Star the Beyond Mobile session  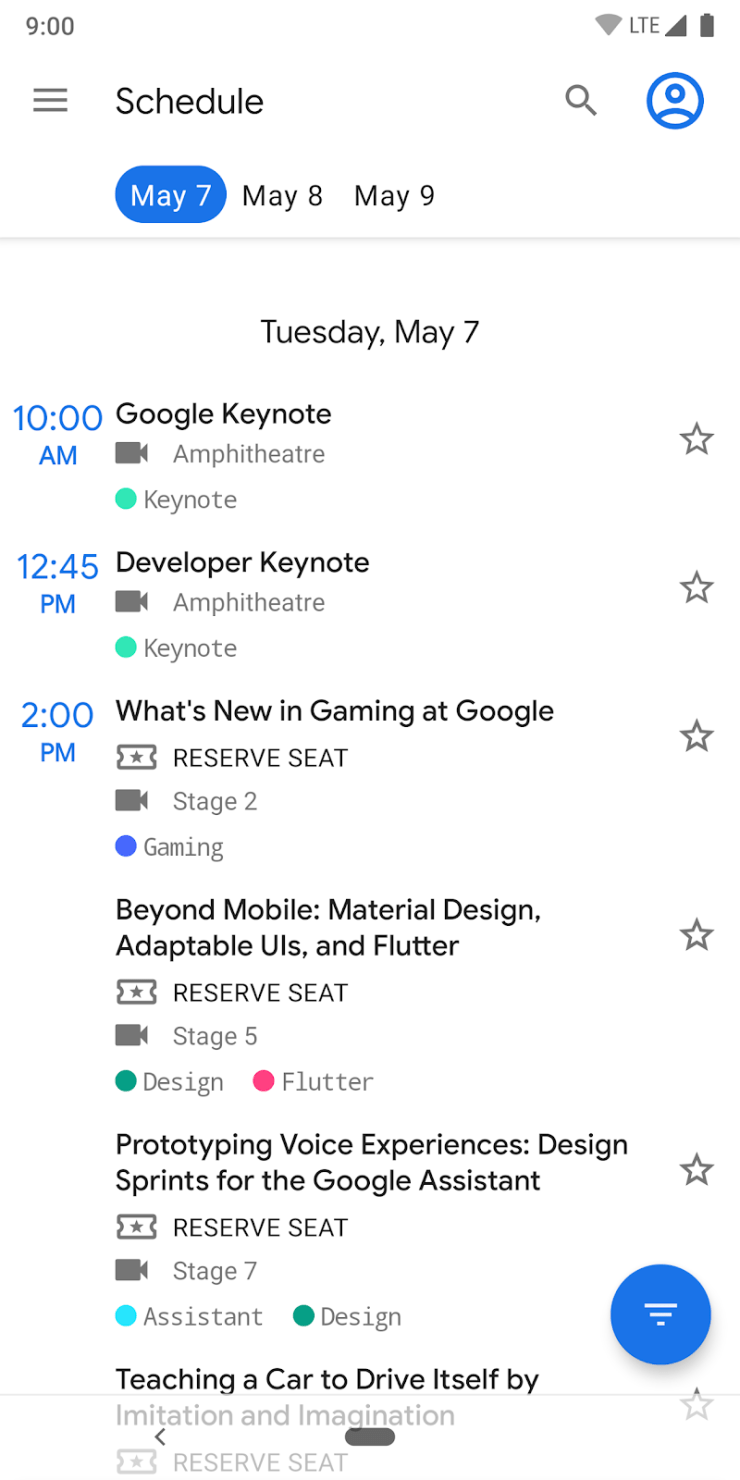click(x=696, y=935)
